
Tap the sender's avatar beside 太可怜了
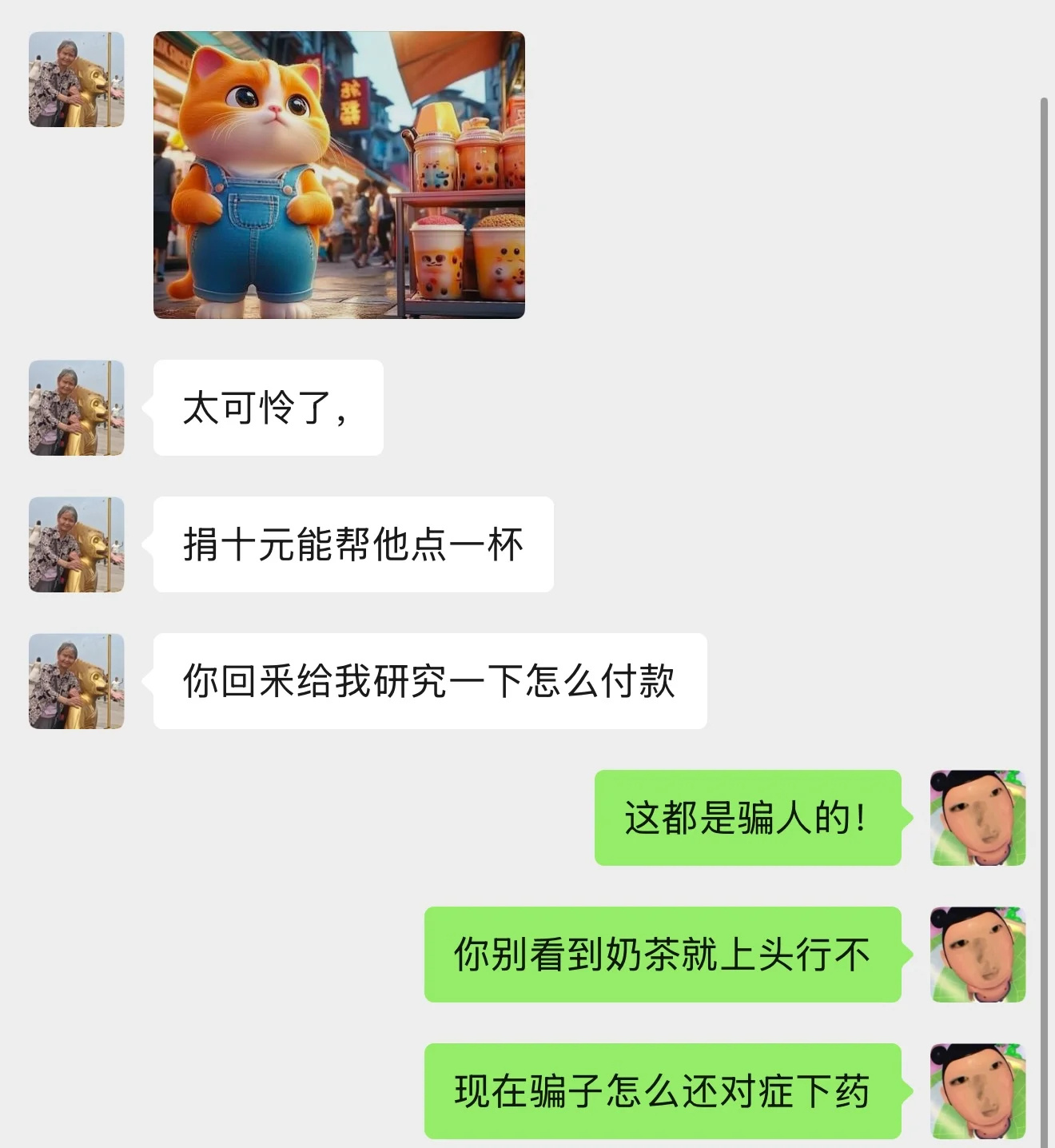coord(77,408)
